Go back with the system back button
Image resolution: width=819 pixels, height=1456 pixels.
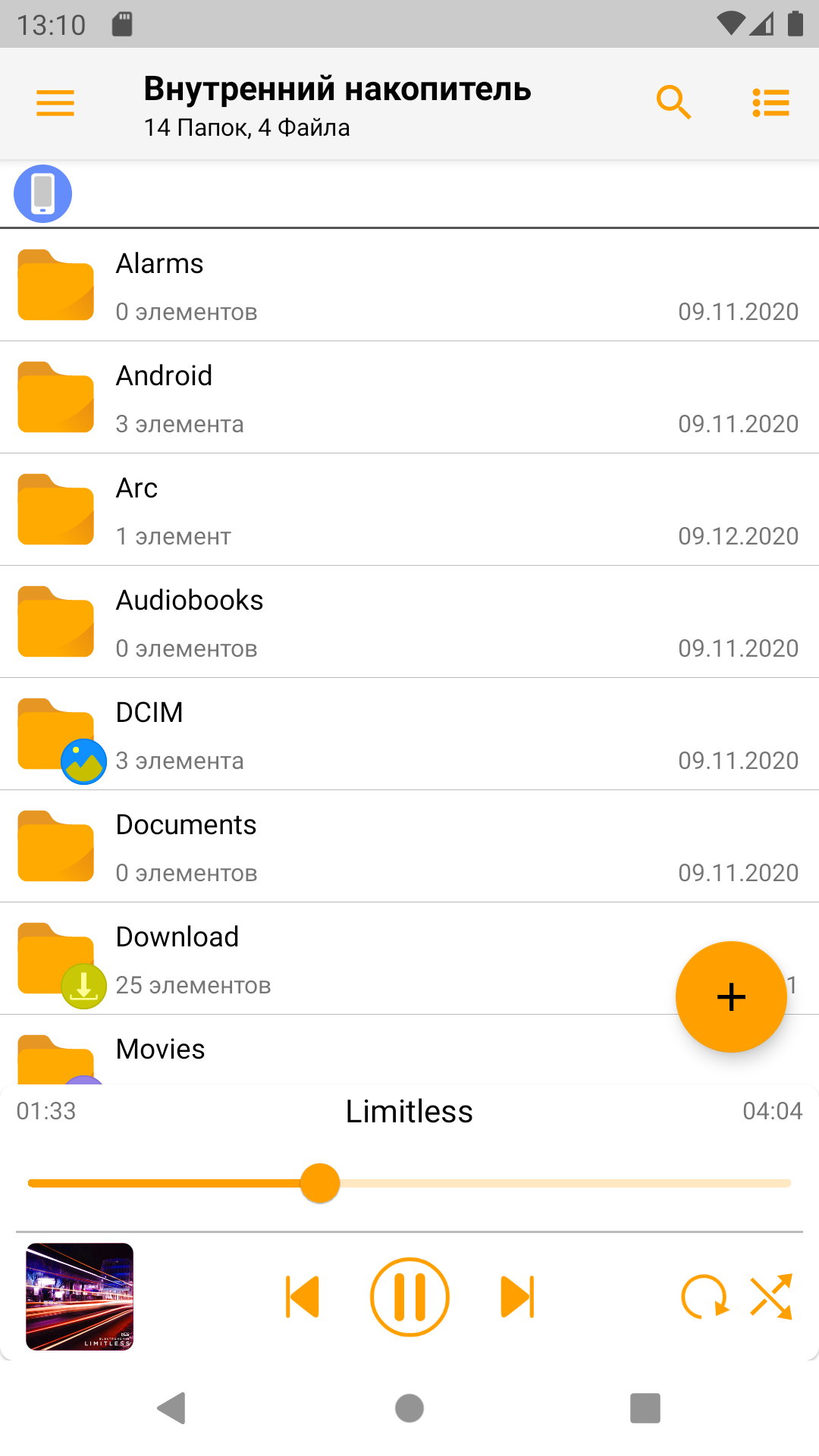[172, 1408]
